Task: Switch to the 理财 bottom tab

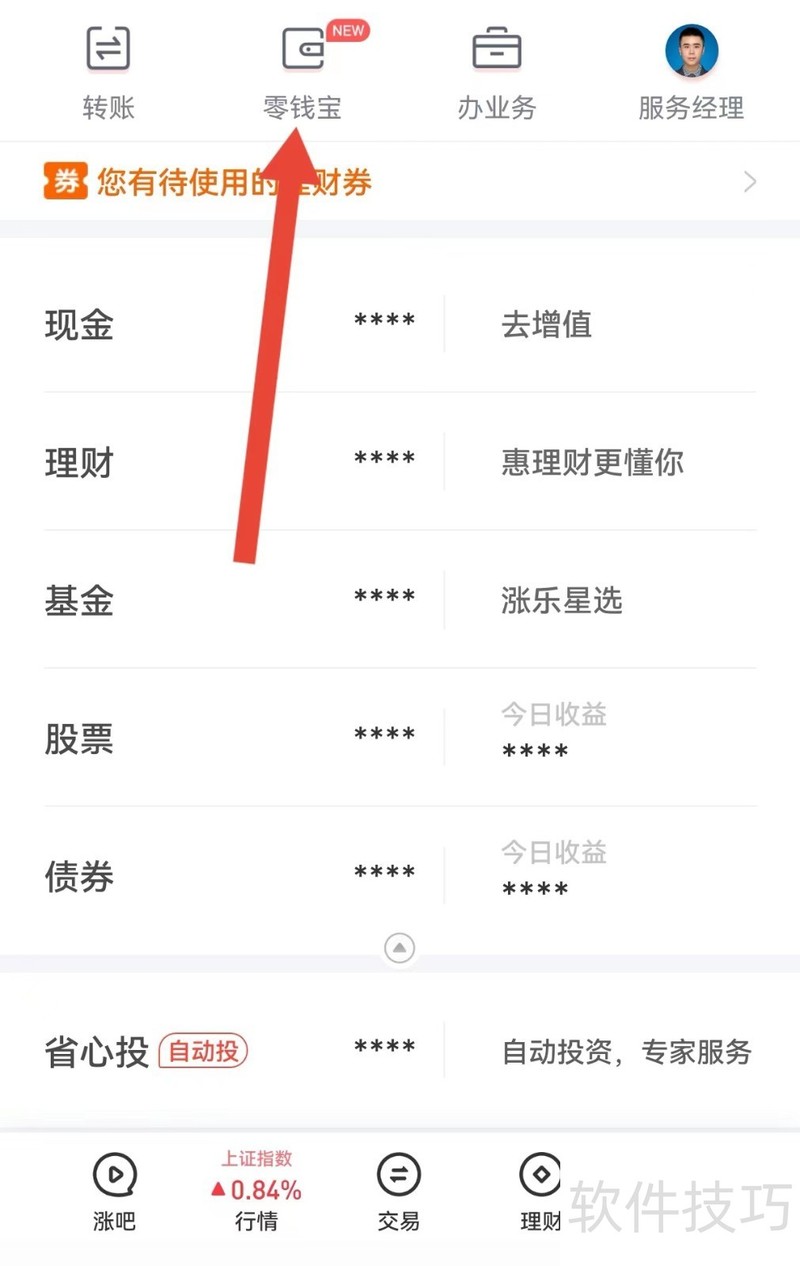Action: [x=541, y=1192]
